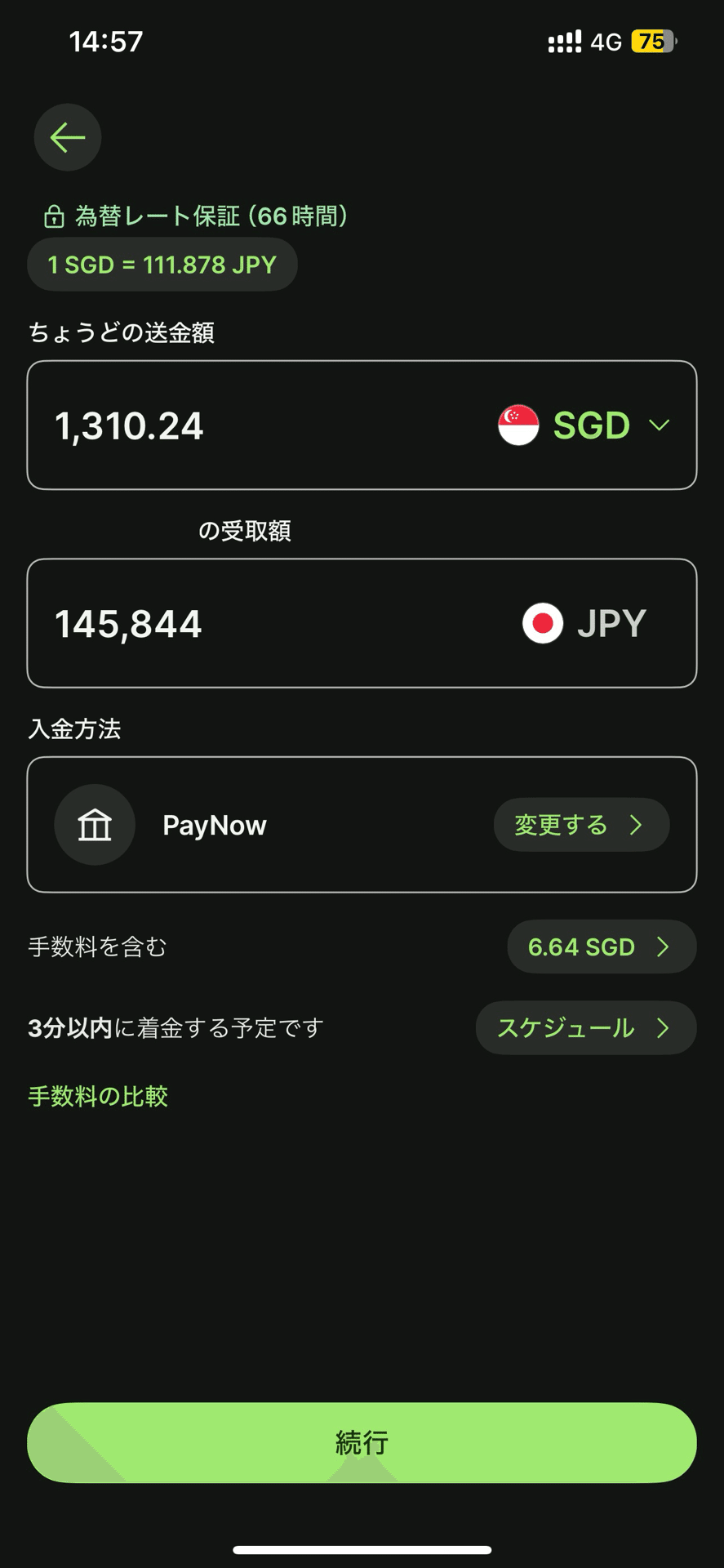Select the JPY currency option
Image resolution: width=724 pixels, height=1568 pixels.
pos(612,622)
